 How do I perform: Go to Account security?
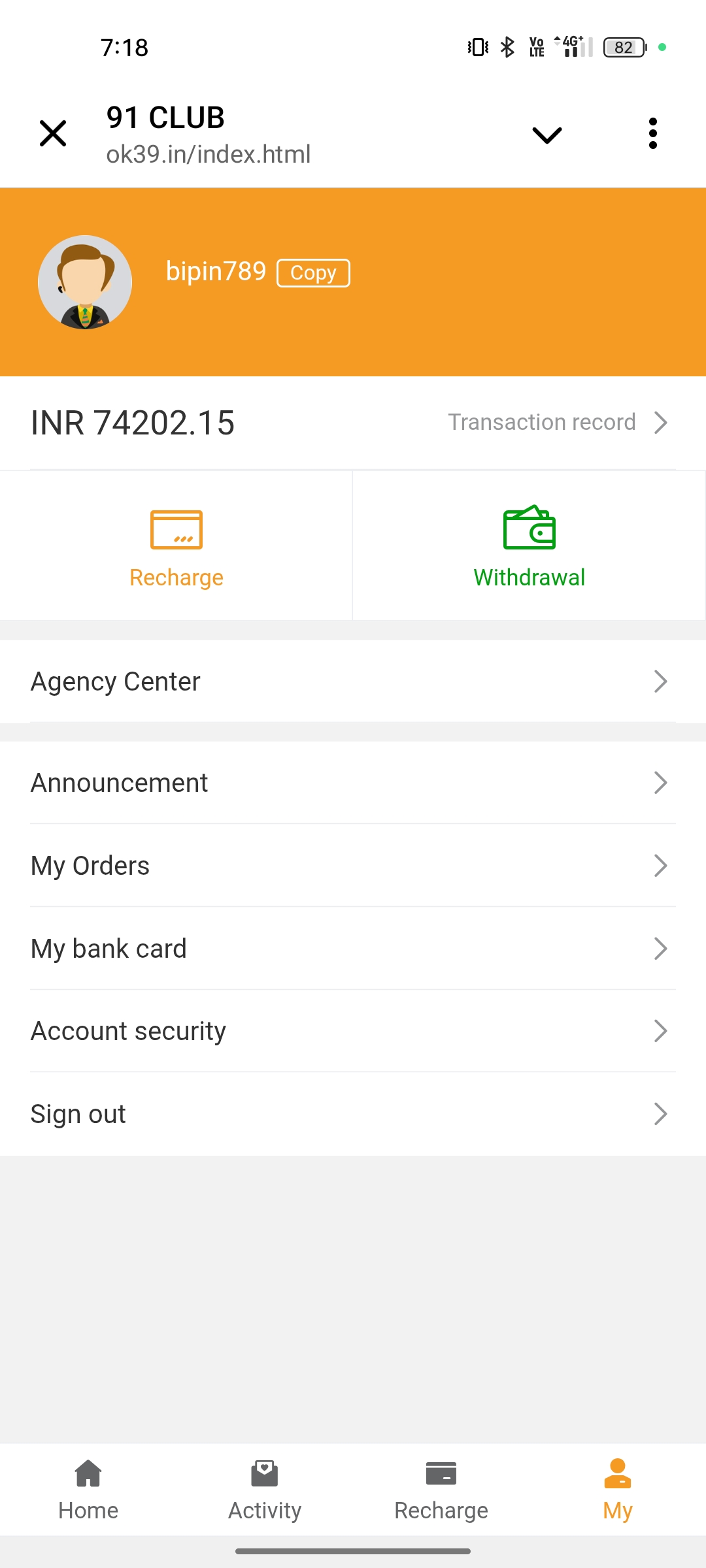coord(353,1031)
